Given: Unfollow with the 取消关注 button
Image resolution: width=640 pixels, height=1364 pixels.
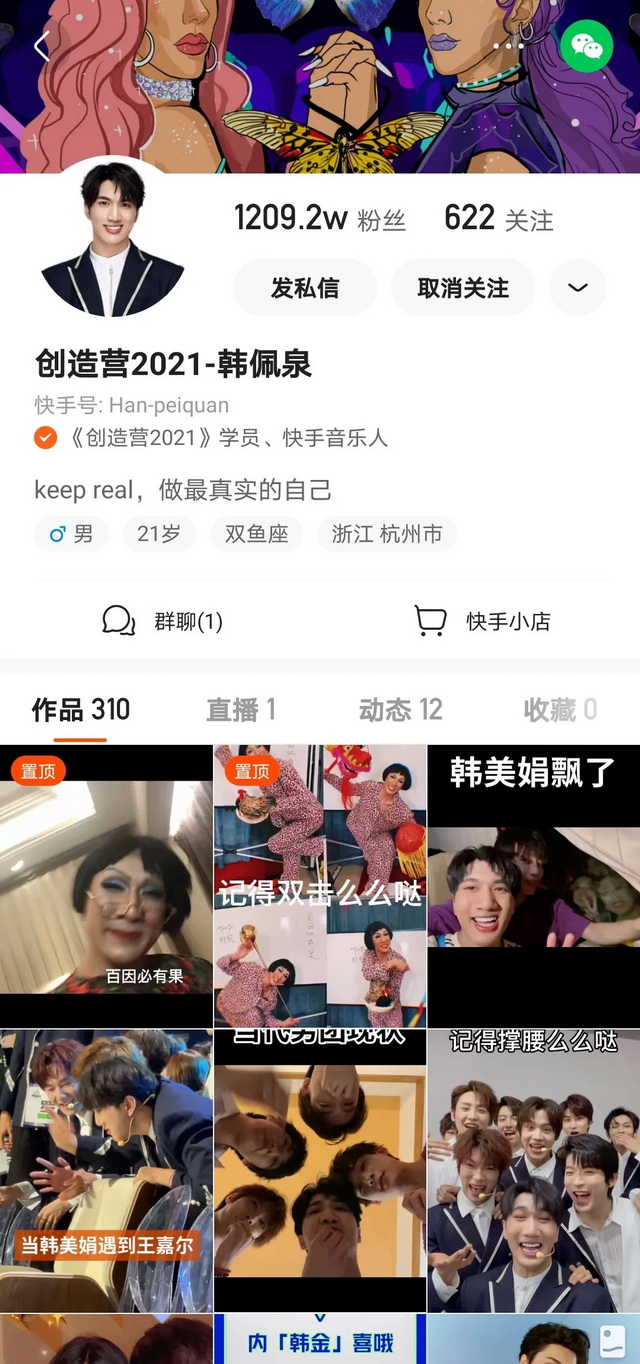Looking at the screenshot, I should (463, 288).
